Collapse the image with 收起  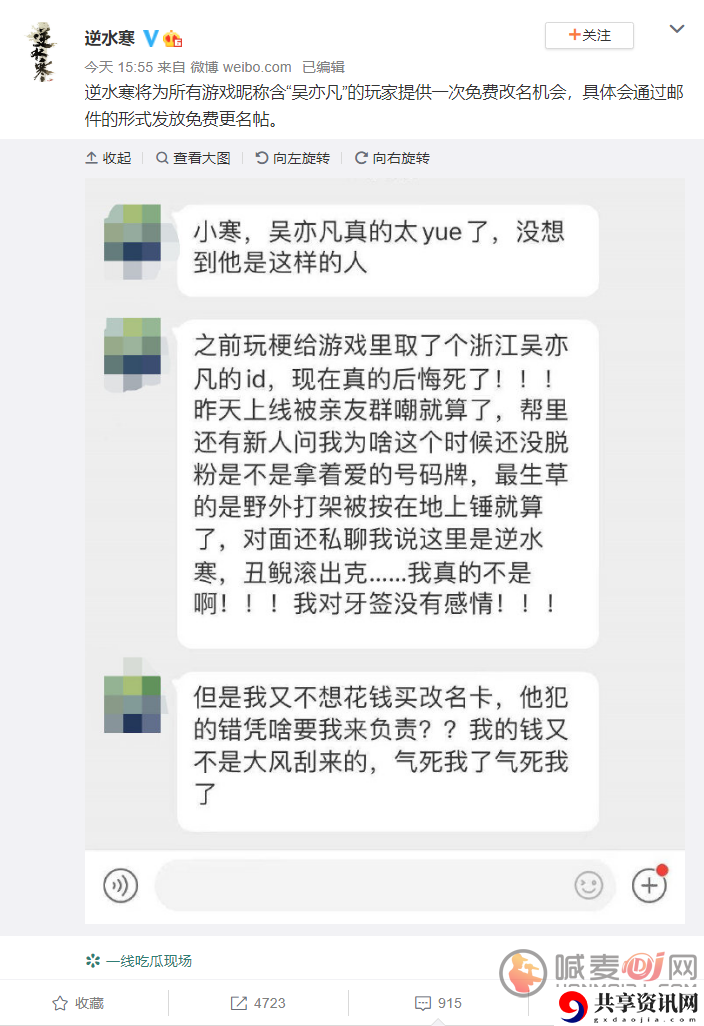coord(109,158)
